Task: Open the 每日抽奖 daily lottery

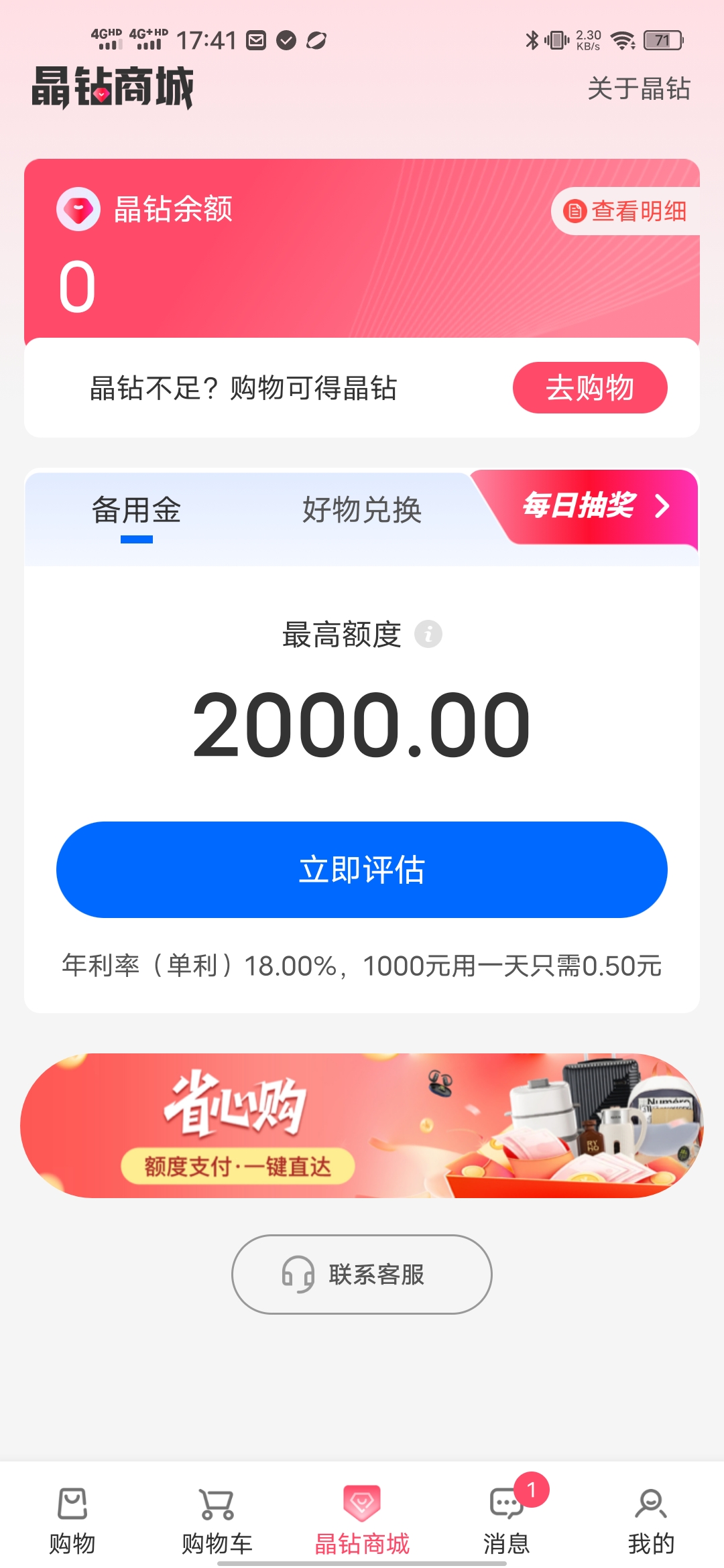Action: point(593,506)
